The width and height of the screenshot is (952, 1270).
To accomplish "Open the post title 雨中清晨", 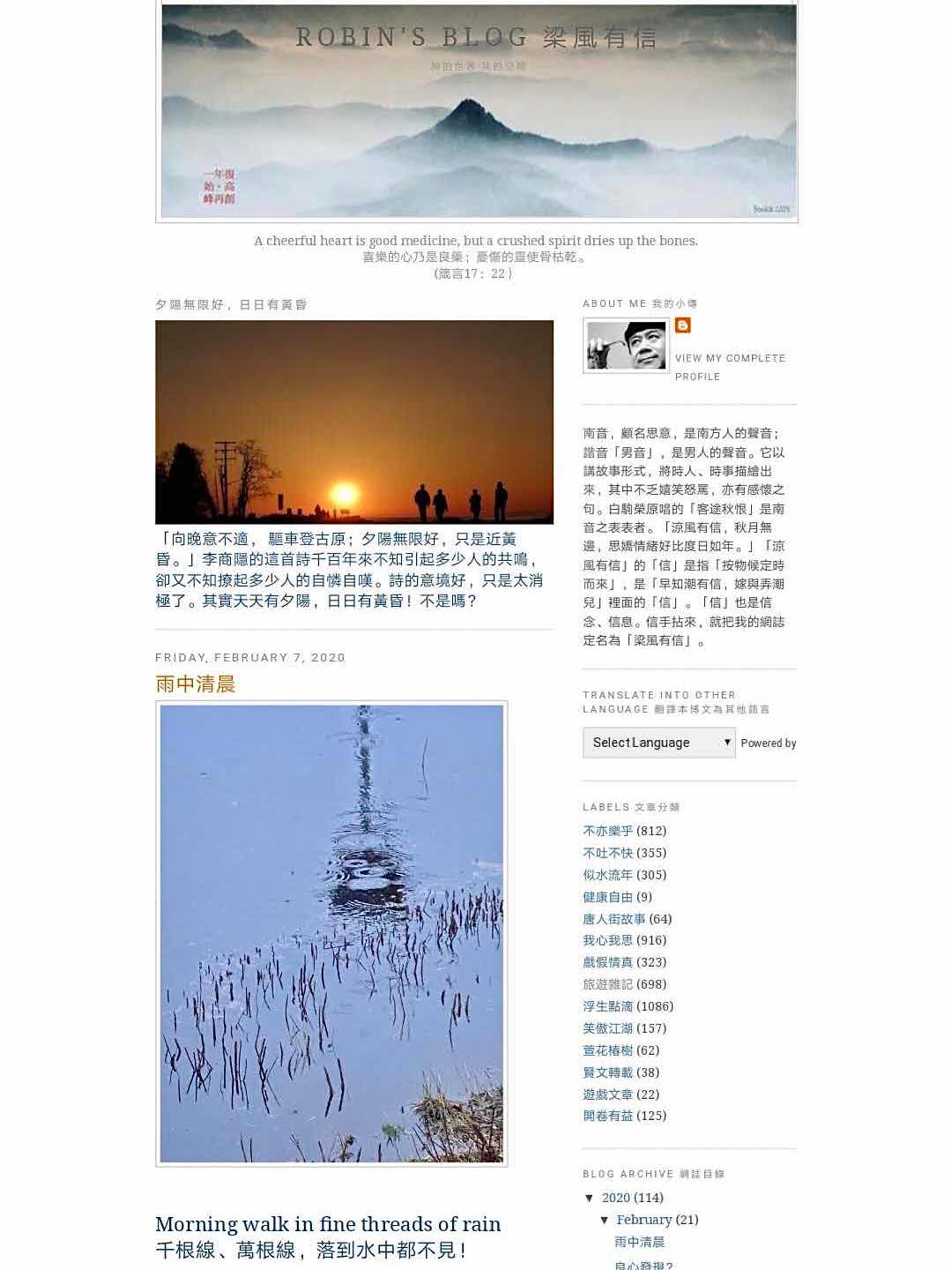I will [x=195, y=684].
